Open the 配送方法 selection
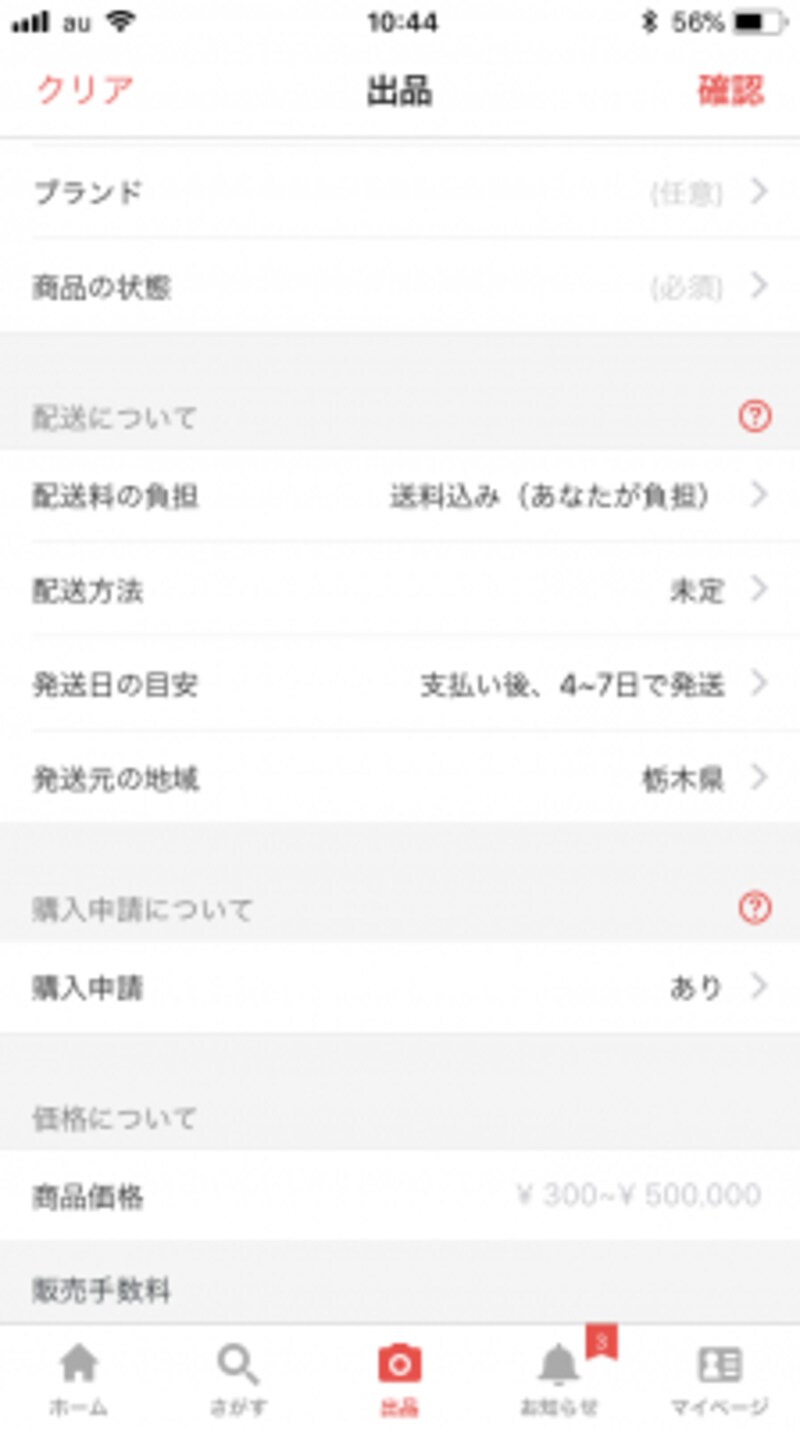 (400, 592)
